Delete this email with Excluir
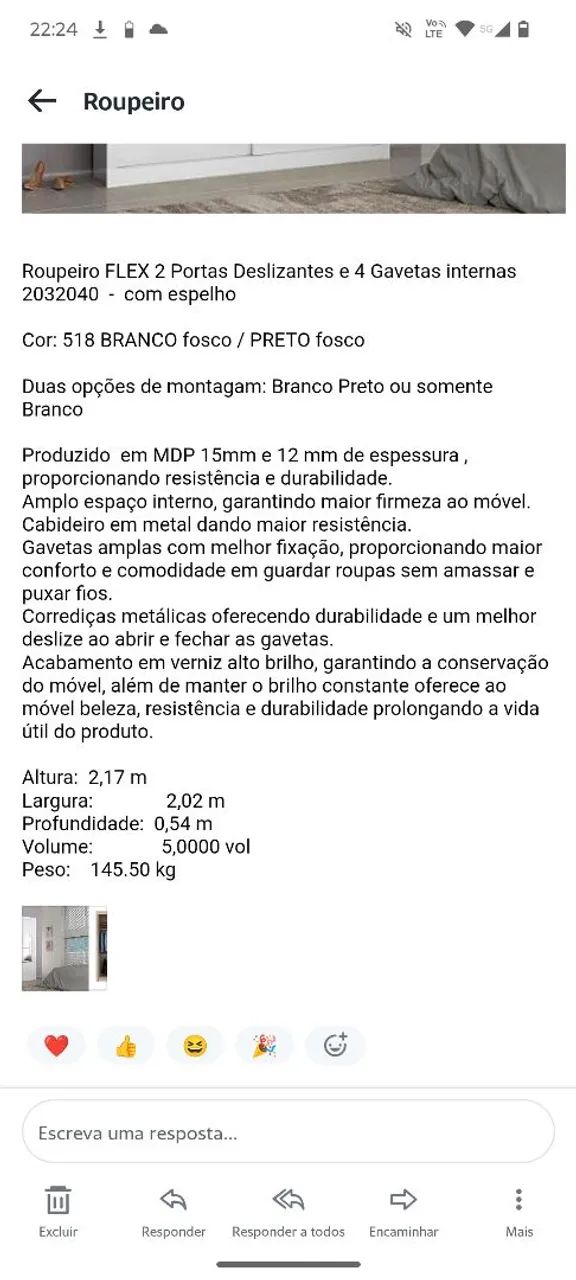 58,1211
